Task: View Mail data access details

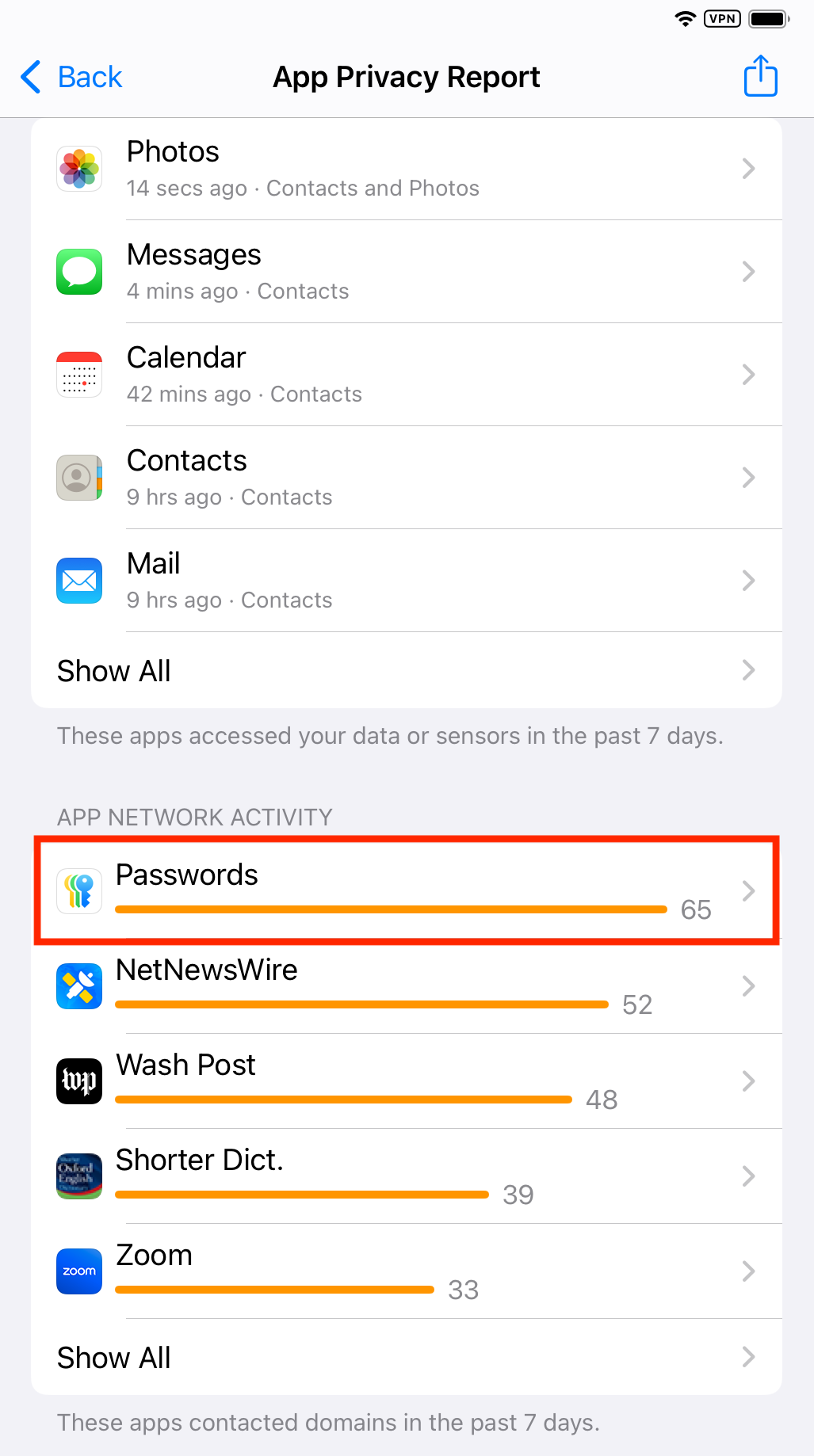Action: point(406,581)
